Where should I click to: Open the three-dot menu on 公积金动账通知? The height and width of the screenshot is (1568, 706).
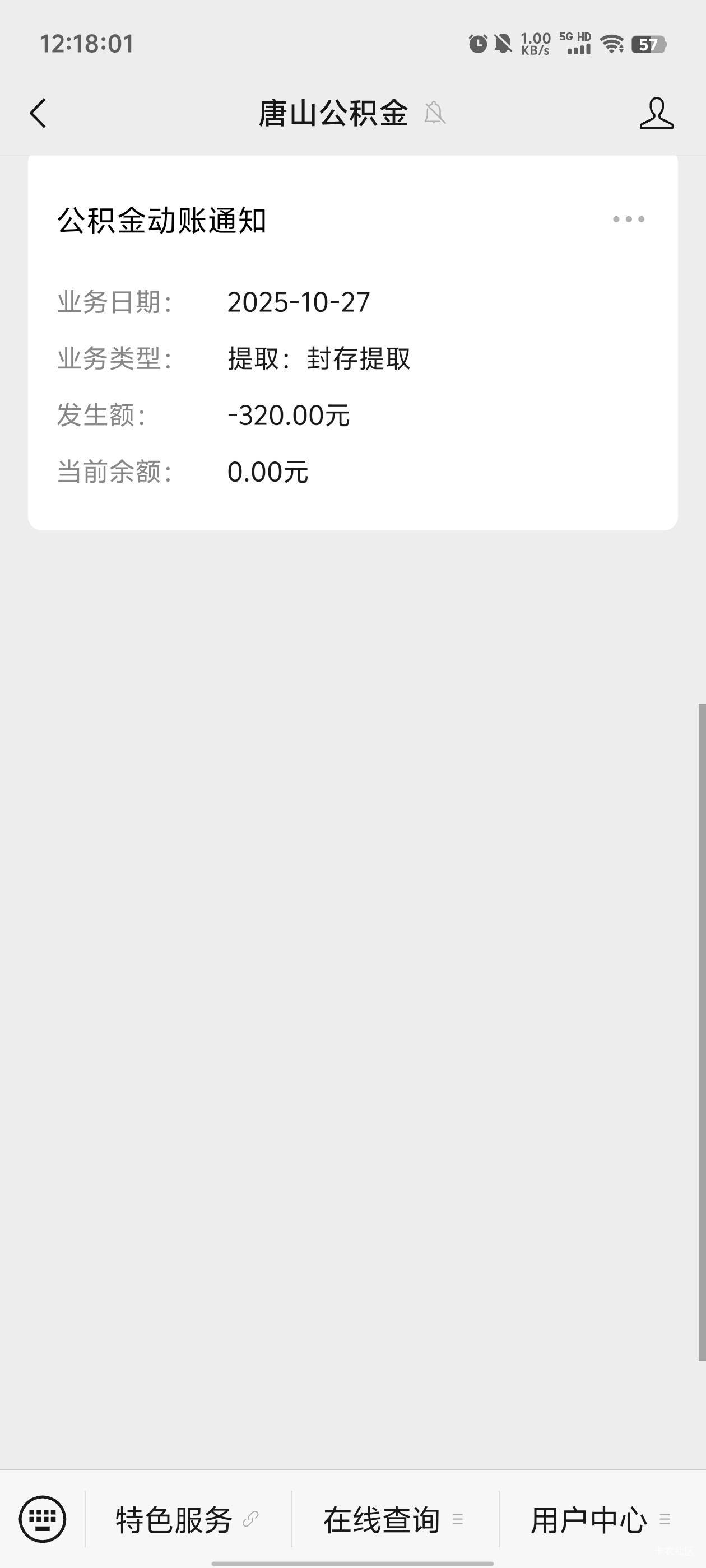click(628, 219)
